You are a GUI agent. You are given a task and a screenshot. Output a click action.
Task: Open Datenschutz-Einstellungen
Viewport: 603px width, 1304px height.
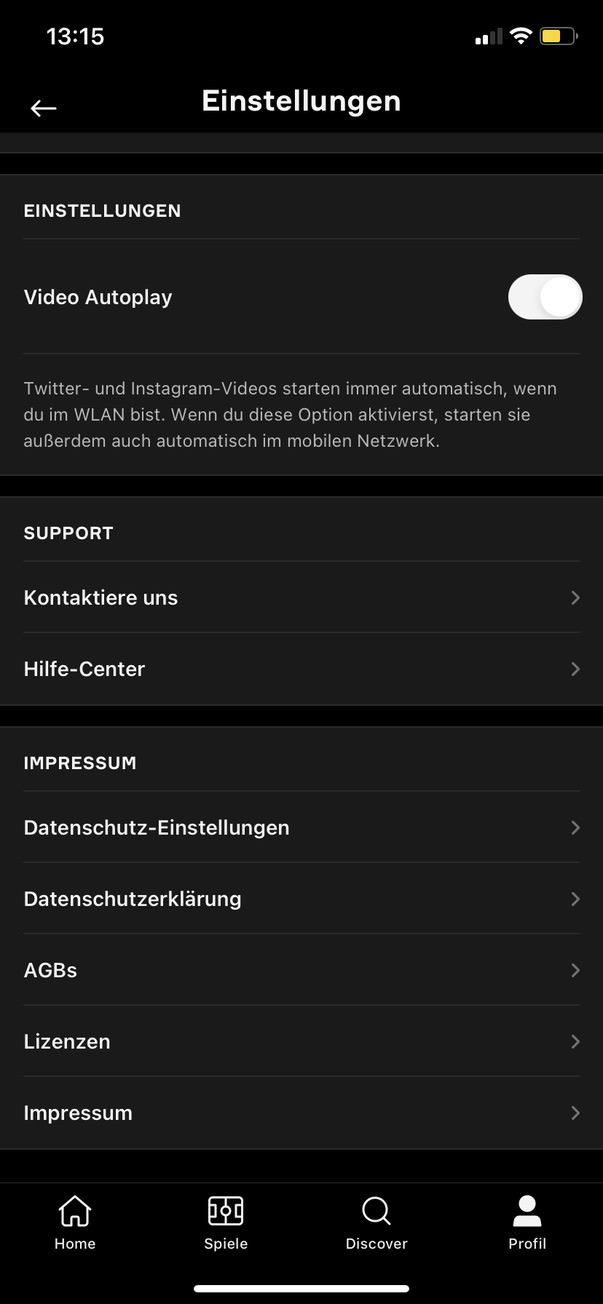pos(300,828)
